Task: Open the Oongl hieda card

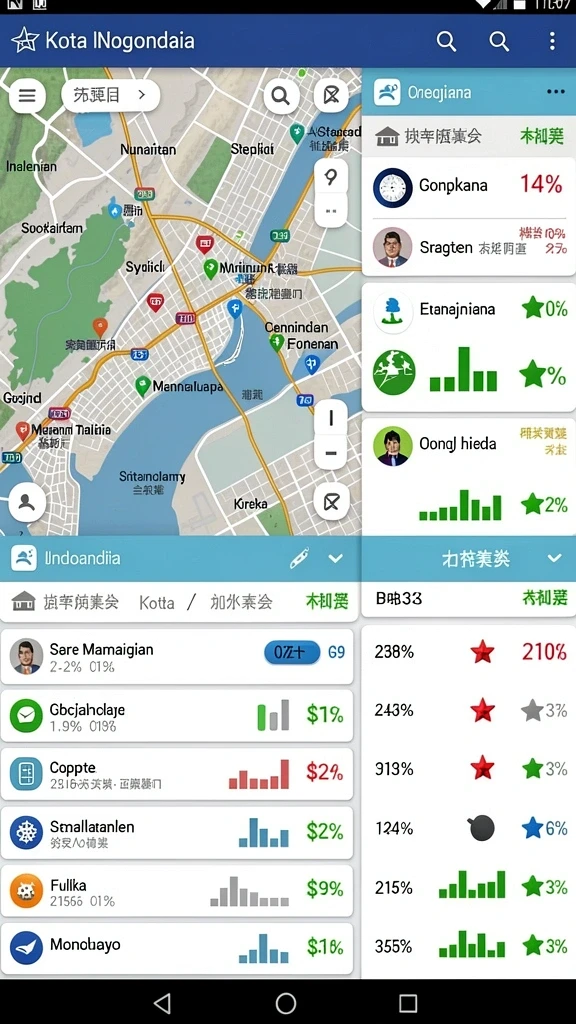Action: (468, 477)
